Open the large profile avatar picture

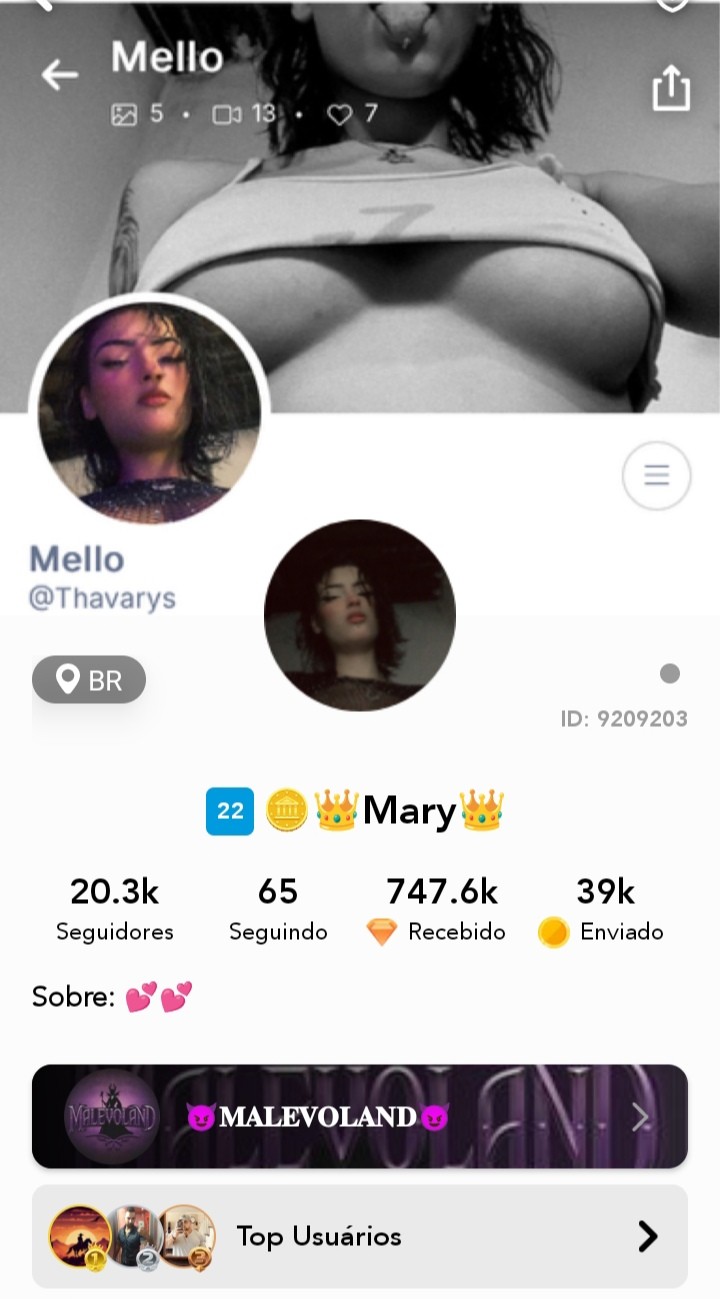150,412
